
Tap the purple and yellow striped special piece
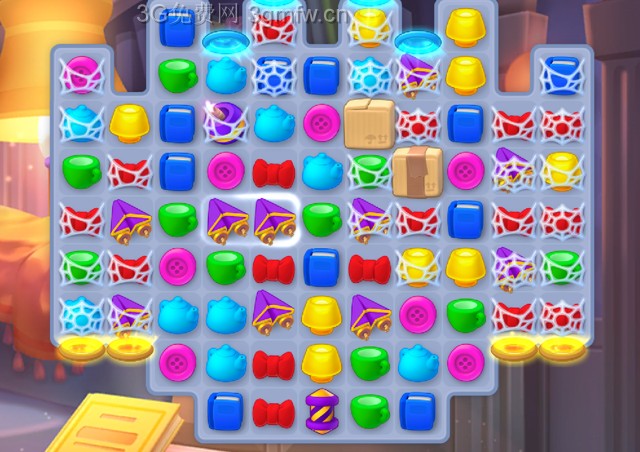(322, 410)
